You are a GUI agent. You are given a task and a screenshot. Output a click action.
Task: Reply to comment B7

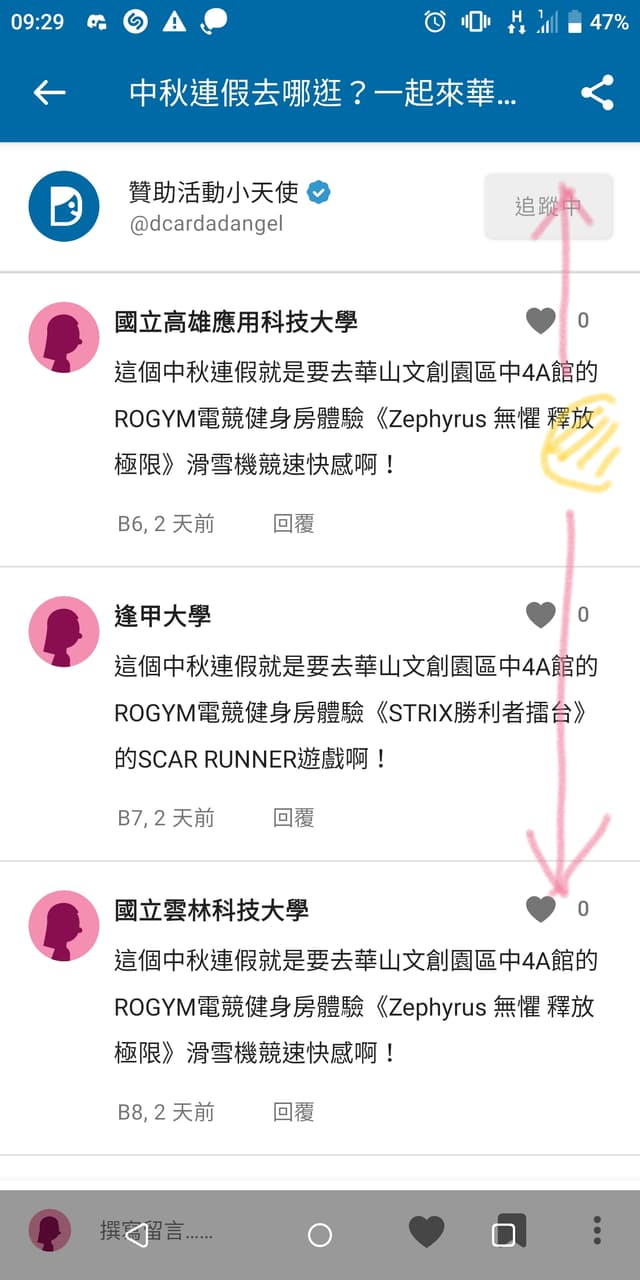pyautogui.click(x=294, y=818)
